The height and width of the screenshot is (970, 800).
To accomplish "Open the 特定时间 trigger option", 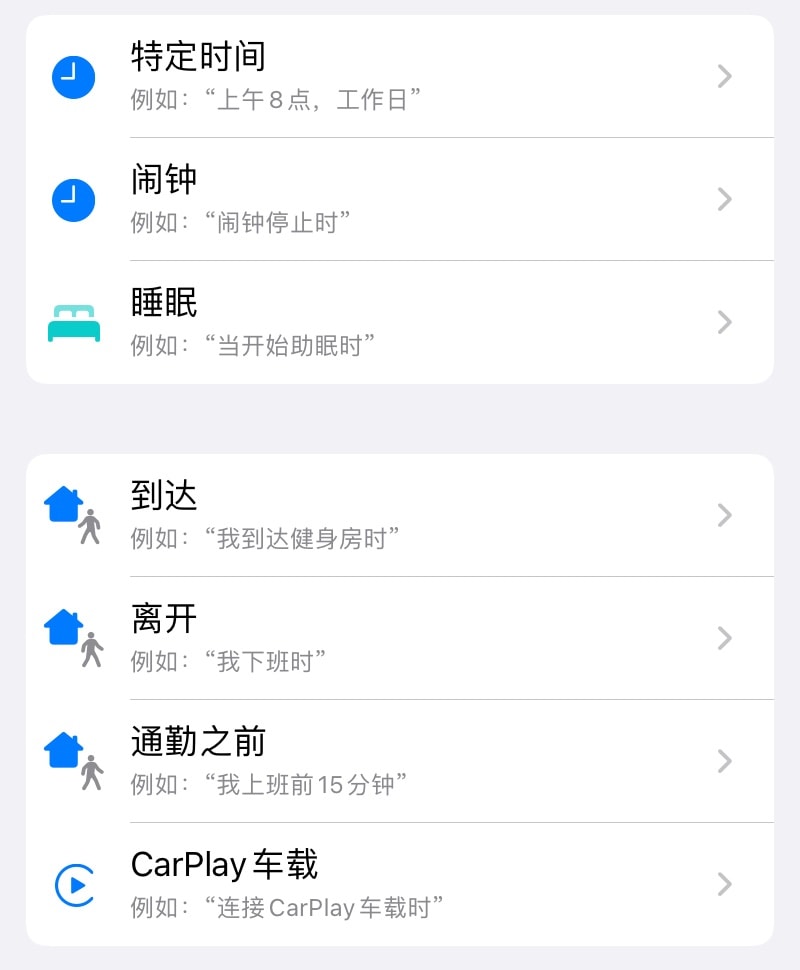I will pos(400,76).
